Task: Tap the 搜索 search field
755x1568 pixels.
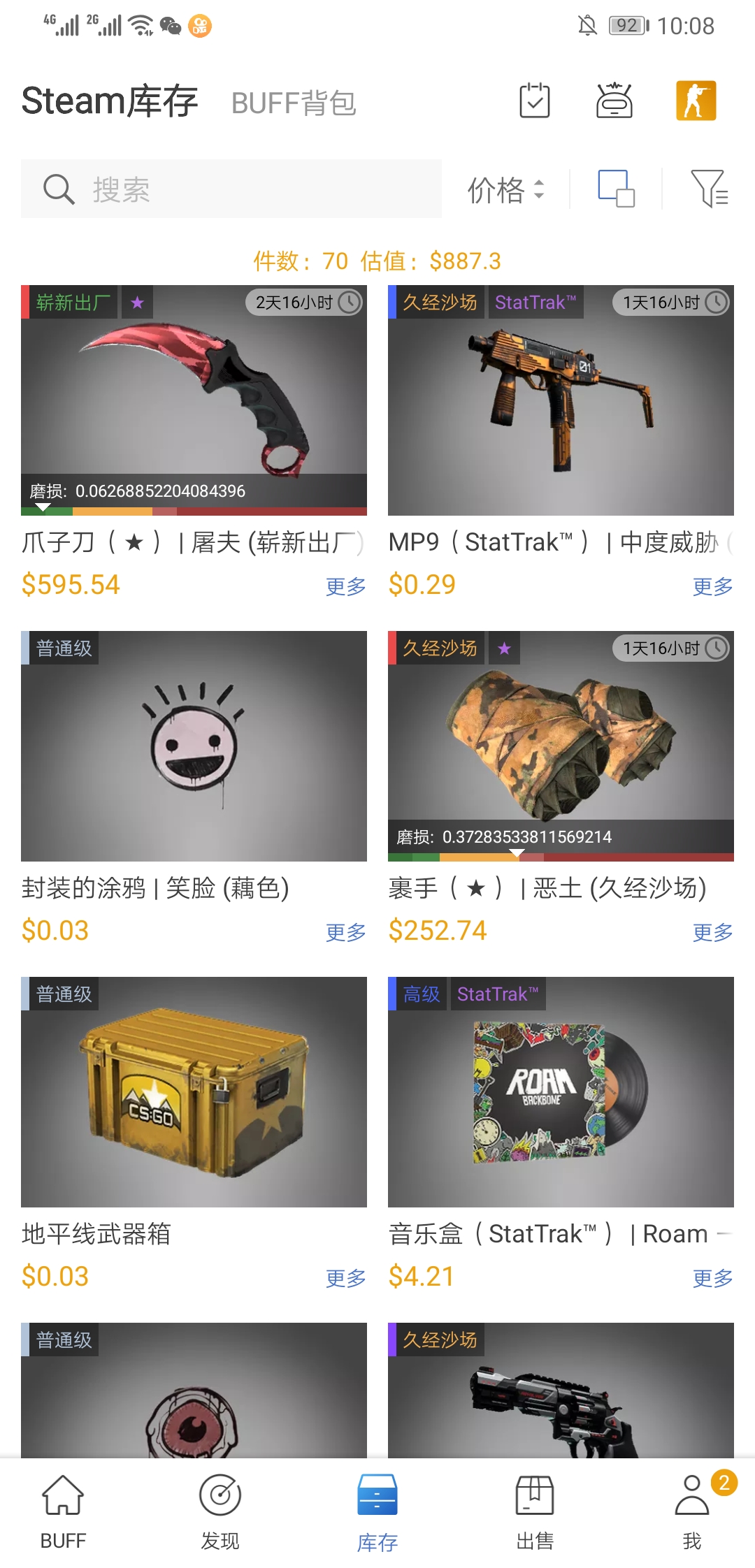Action: coord(231,189)
